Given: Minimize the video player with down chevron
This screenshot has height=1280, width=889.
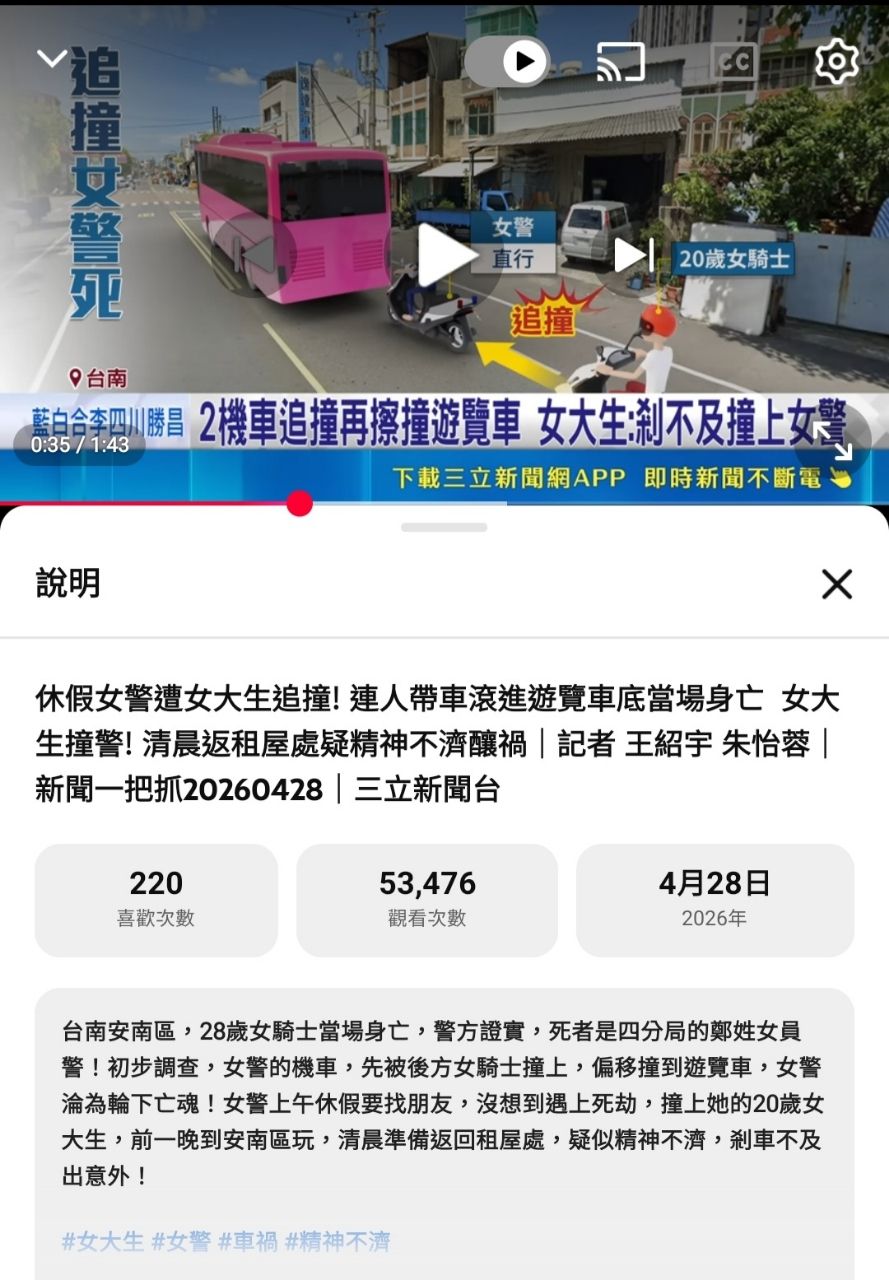Looking at the screenshot, I should click(52, 59).
